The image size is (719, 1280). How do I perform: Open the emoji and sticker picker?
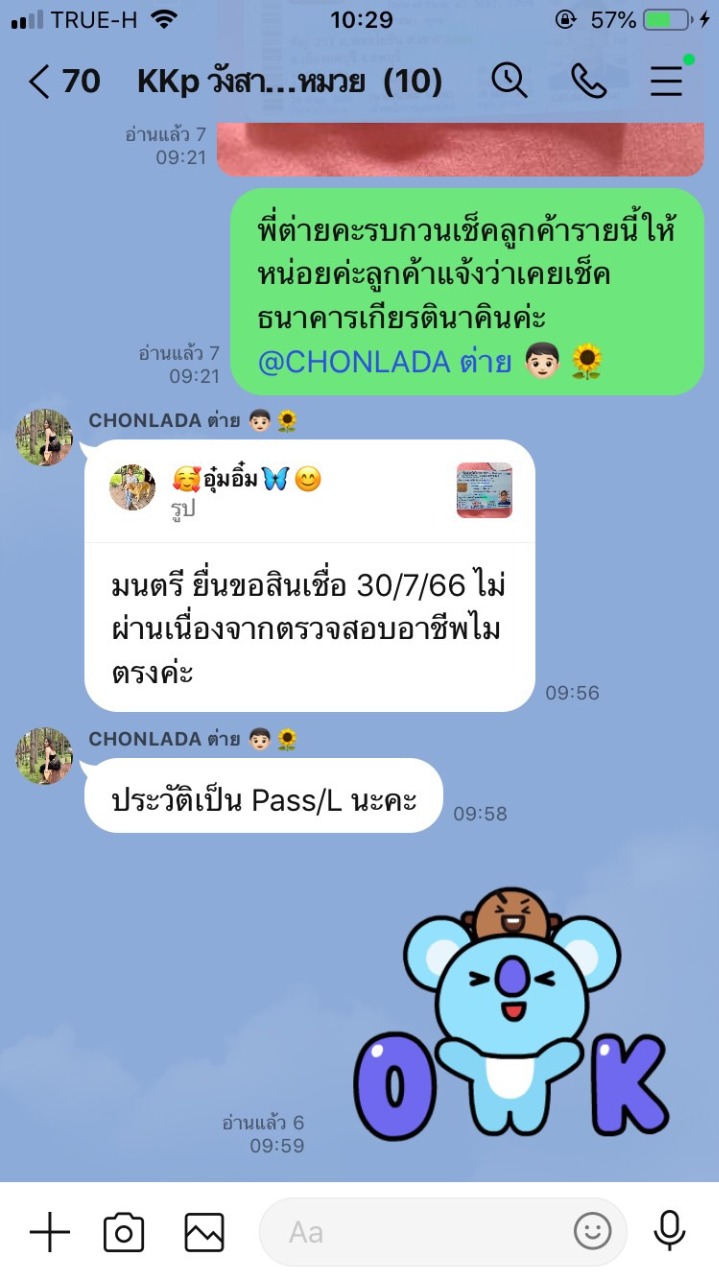coord(592,1231)
